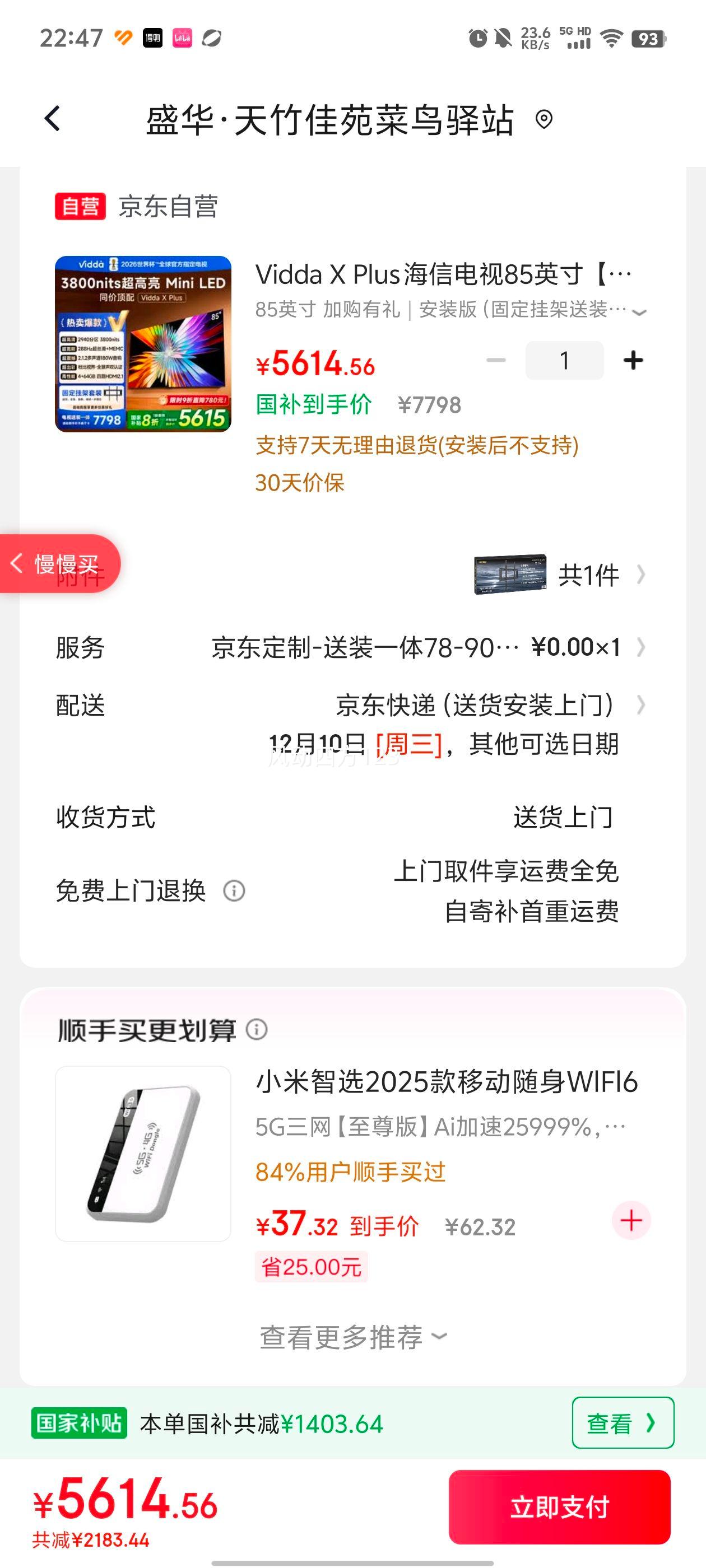706x1568 pixels.
Task: Show info about 免费上门退换
Action: 234,891
